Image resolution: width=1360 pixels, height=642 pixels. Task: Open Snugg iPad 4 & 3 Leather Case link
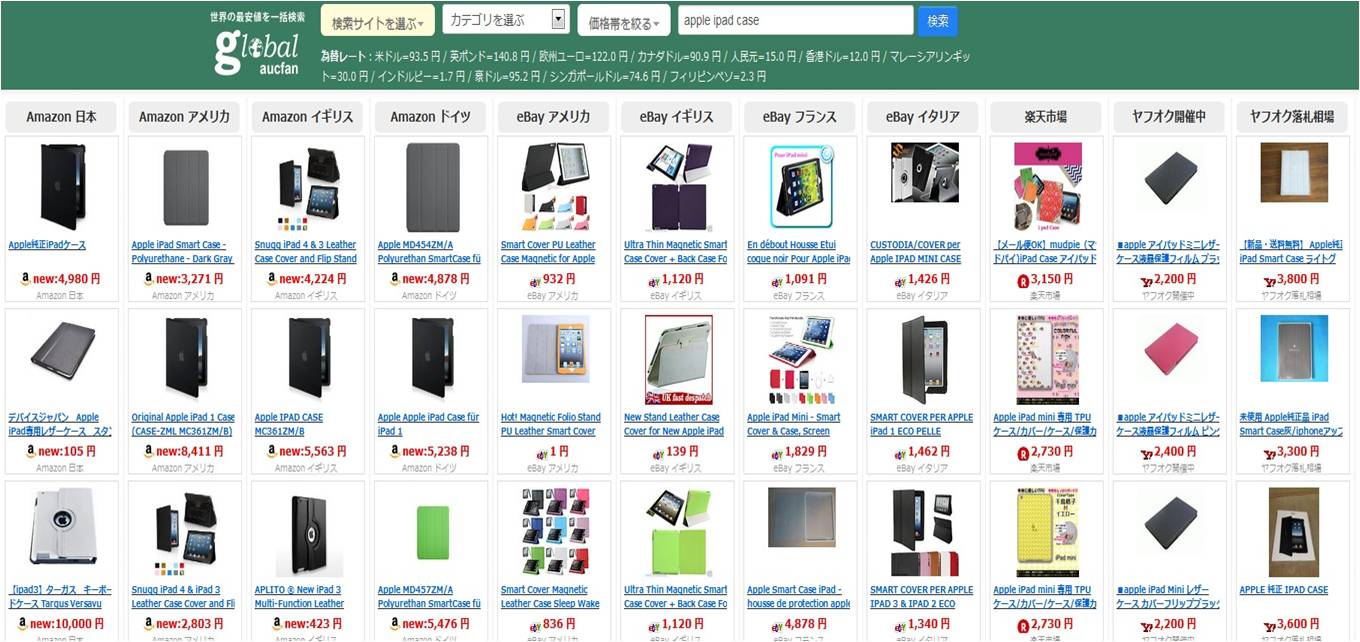pos(305,251)
